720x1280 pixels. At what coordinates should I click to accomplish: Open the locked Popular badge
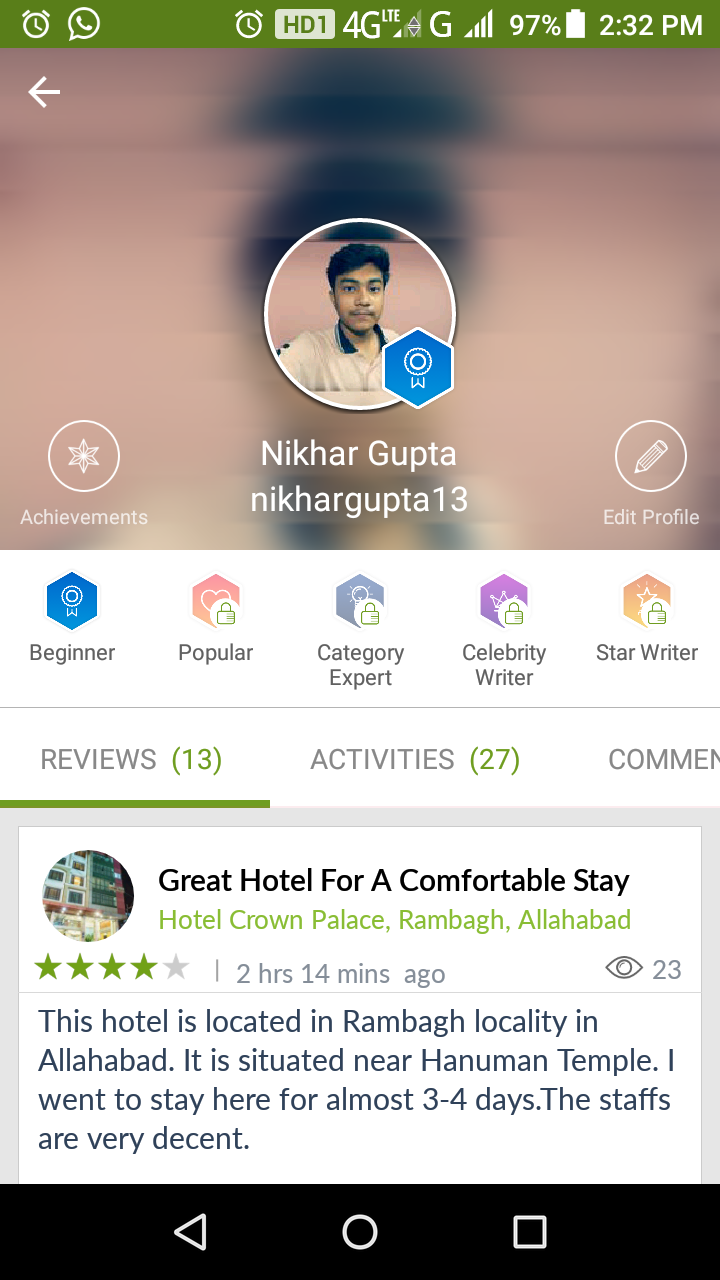click(x=216, y=601)
